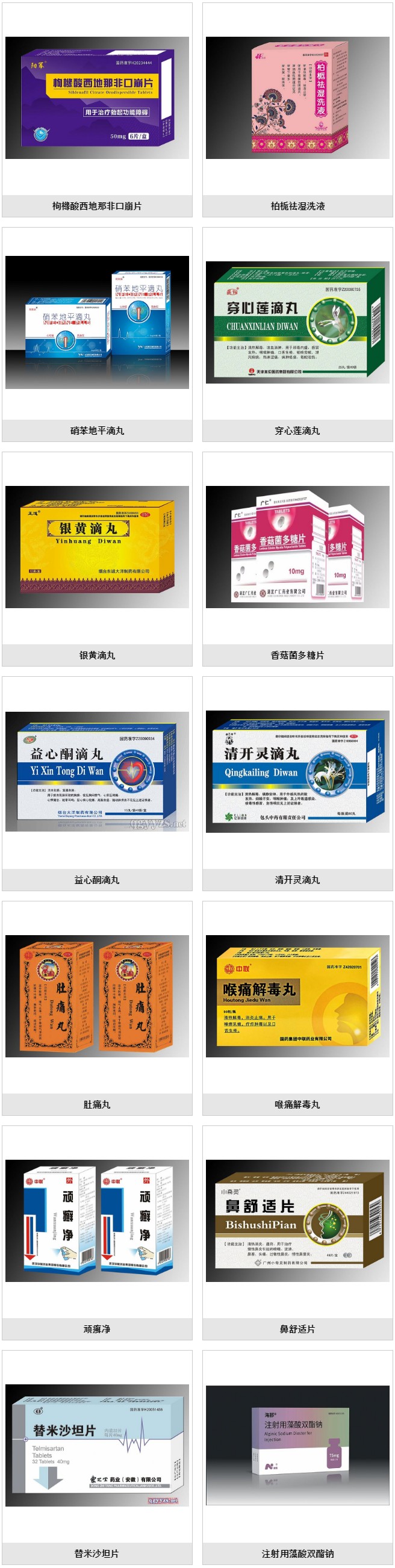This screenshot has height=1568, width=395.
Task: View the 肚痛丸 product
Action: 97,996
